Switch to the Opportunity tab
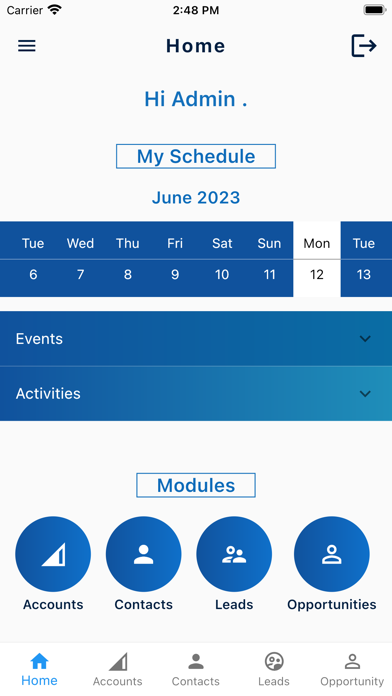Screen dimensions: 392x696 (352, 669)
